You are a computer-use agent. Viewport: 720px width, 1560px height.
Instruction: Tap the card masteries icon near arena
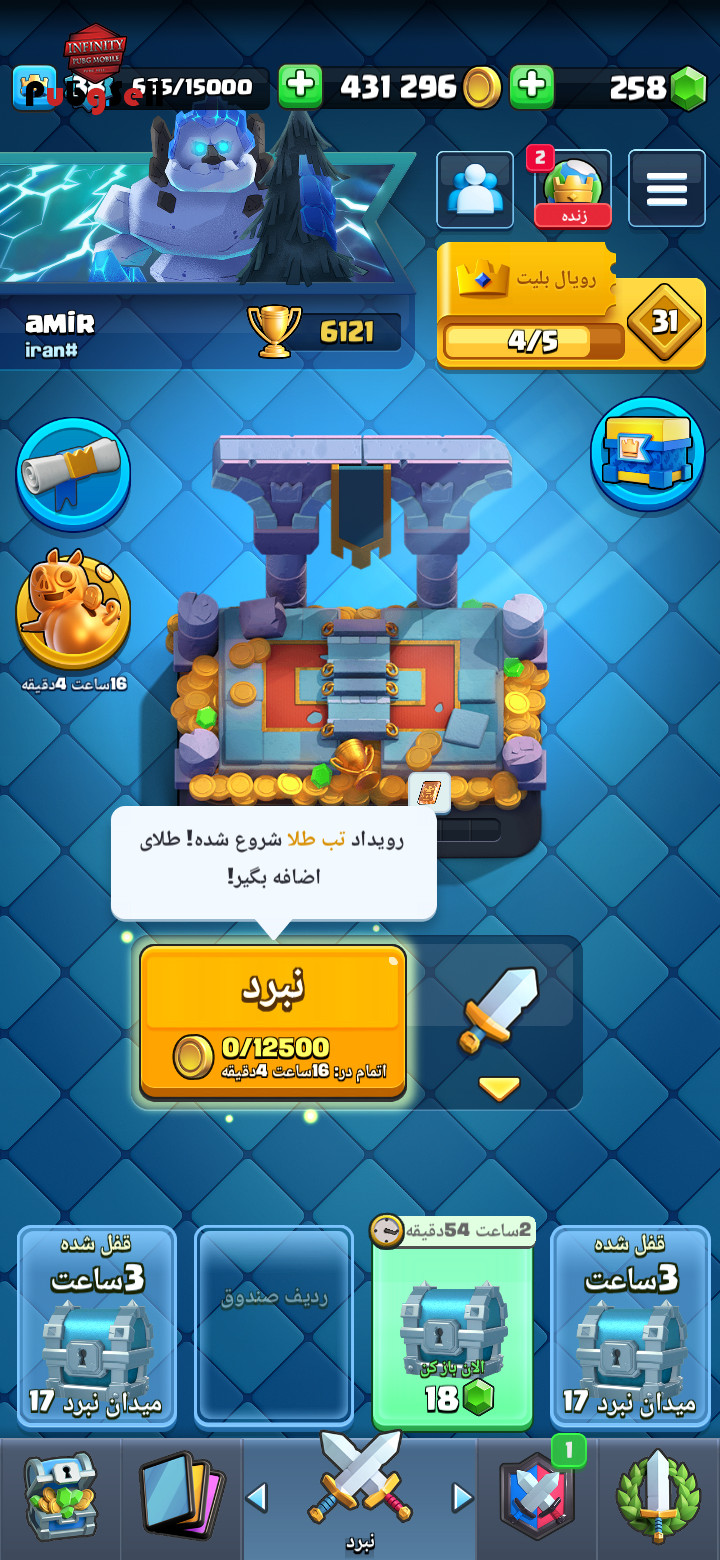point(429,794)
